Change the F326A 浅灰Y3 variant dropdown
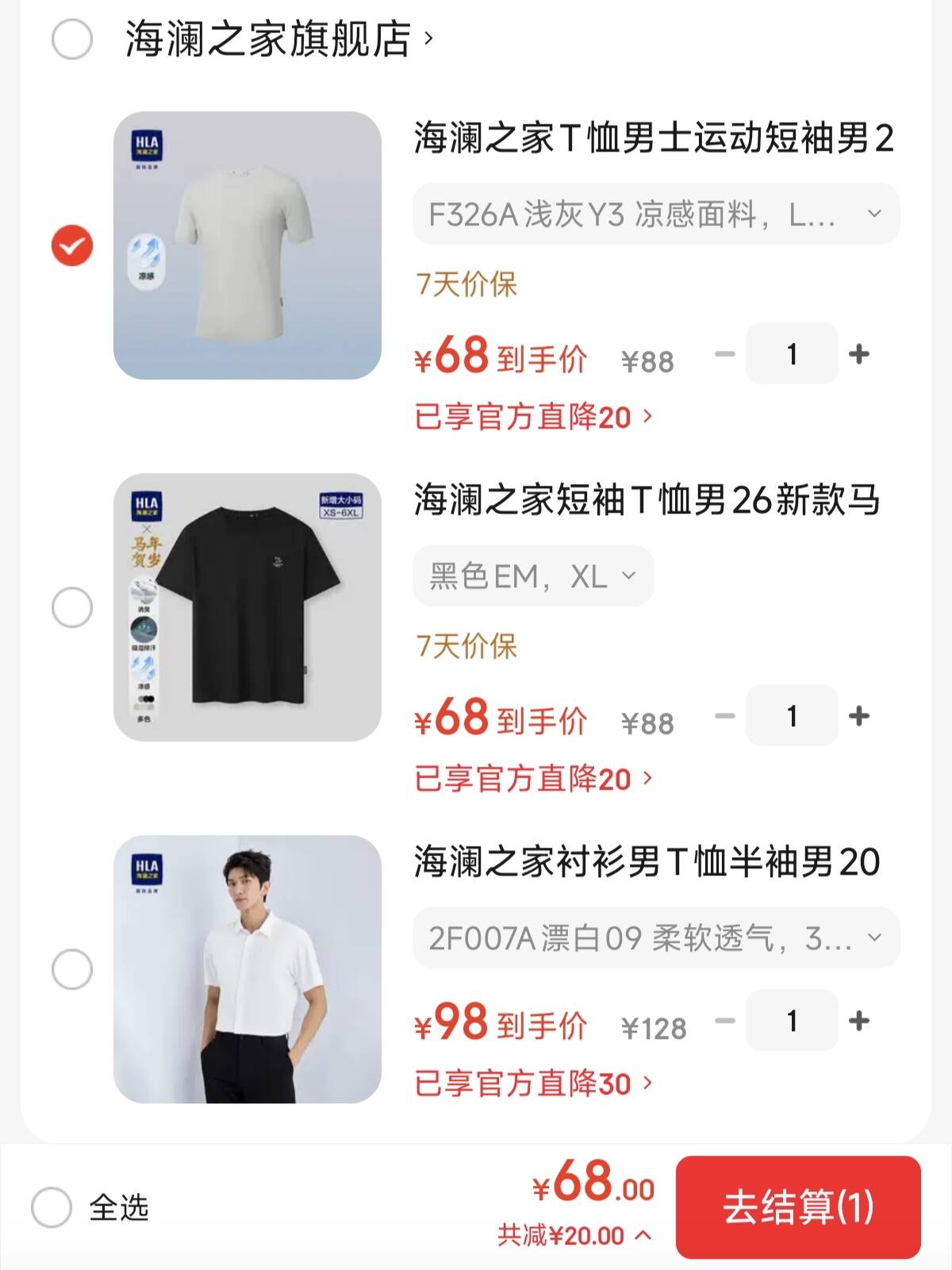Viewport: 952px width, 1270px height. point(655,214)
